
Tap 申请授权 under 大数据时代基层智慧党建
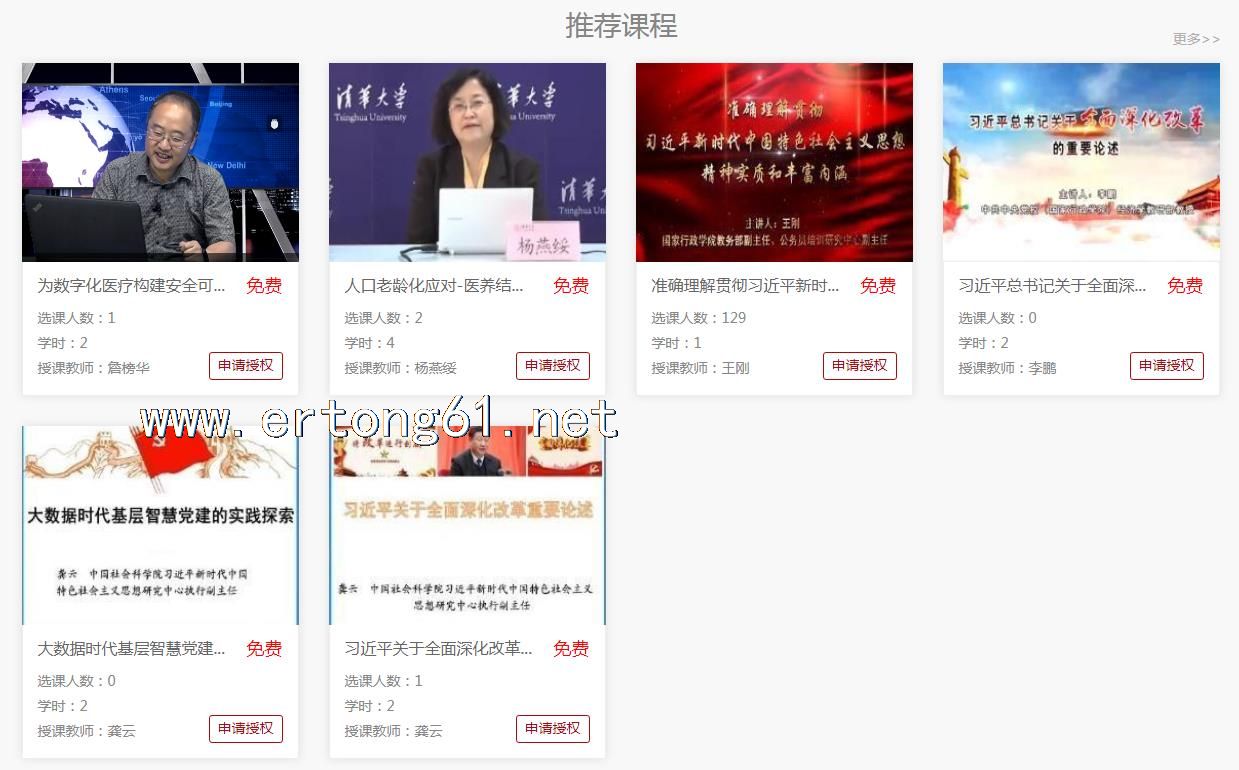(x=246, y=729)
